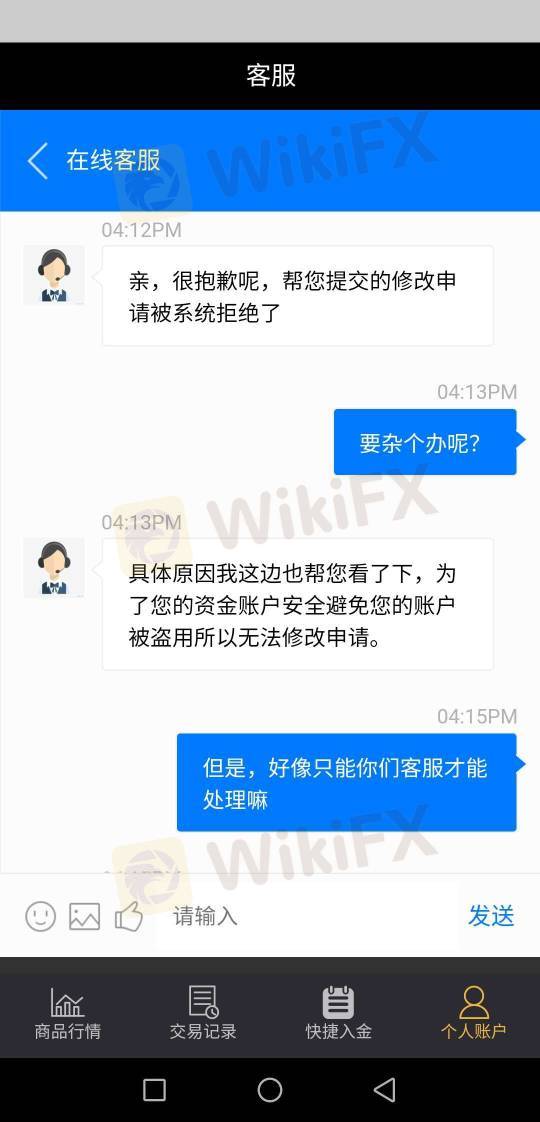Tap the thumbs-up rating icon

tap(129, 916)
